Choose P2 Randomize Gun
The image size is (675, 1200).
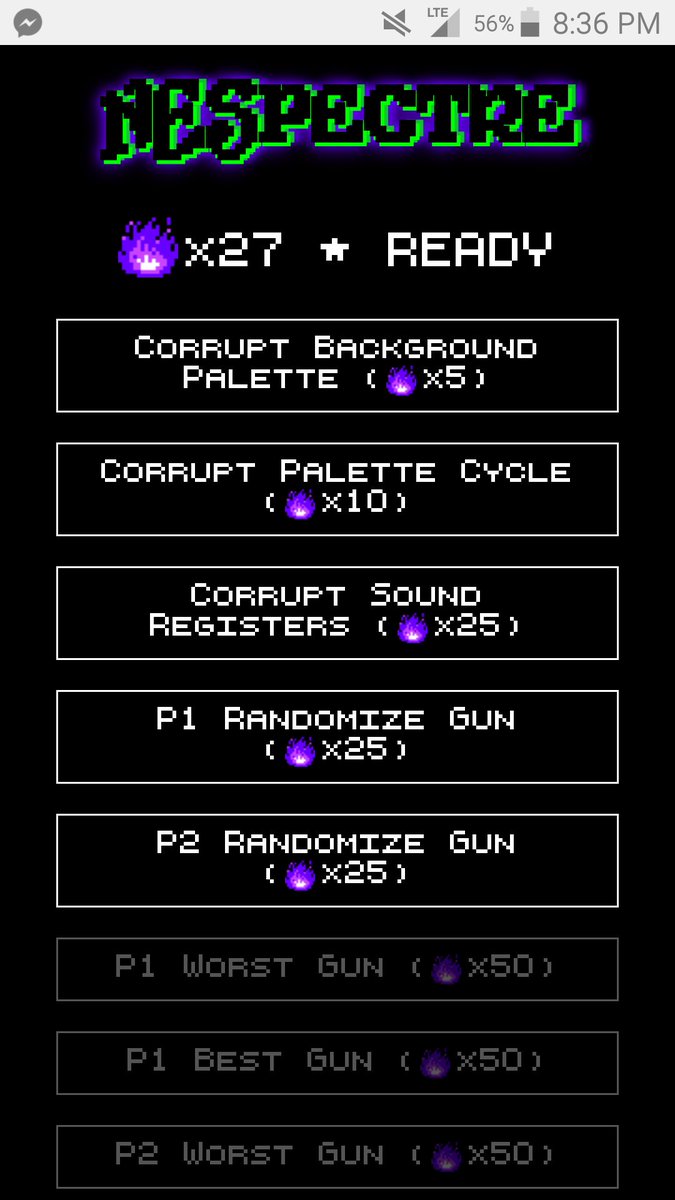(337, 860)
